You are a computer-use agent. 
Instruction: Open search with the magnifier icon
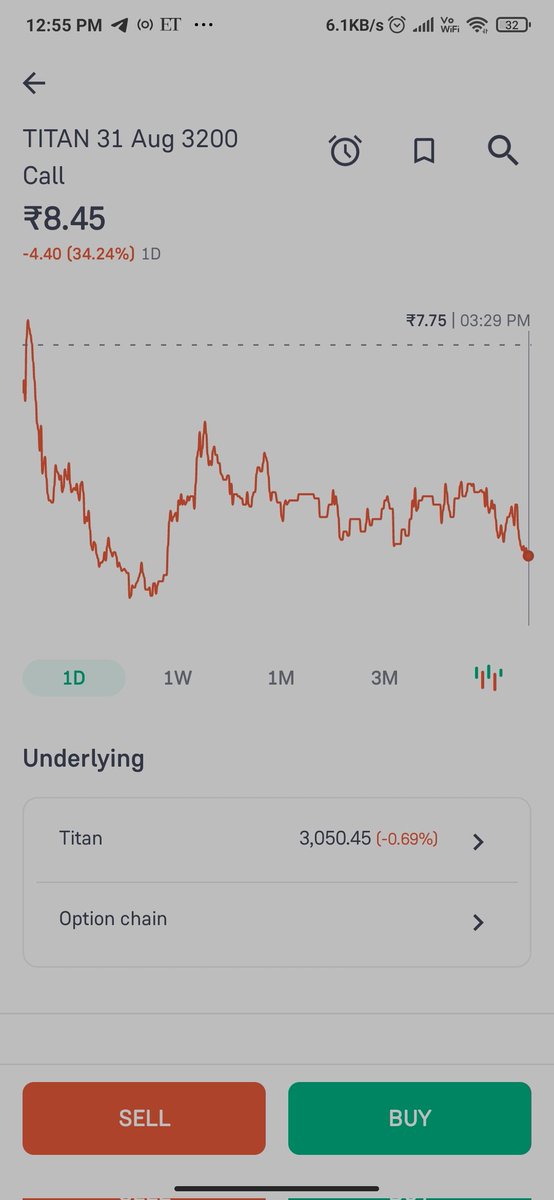pyautogui.click(x=503, y=151)
